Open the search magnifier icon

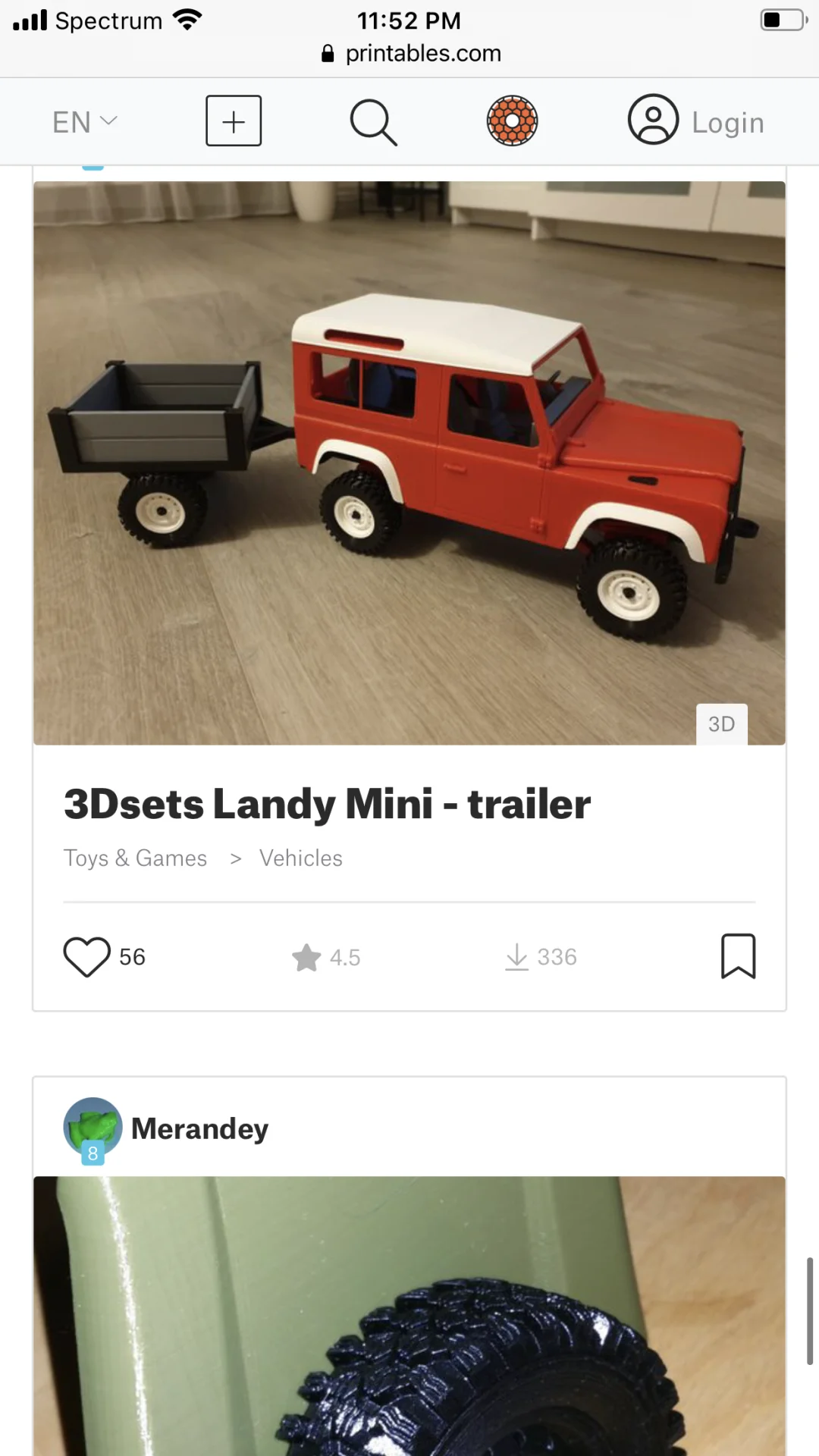[373, 121]
